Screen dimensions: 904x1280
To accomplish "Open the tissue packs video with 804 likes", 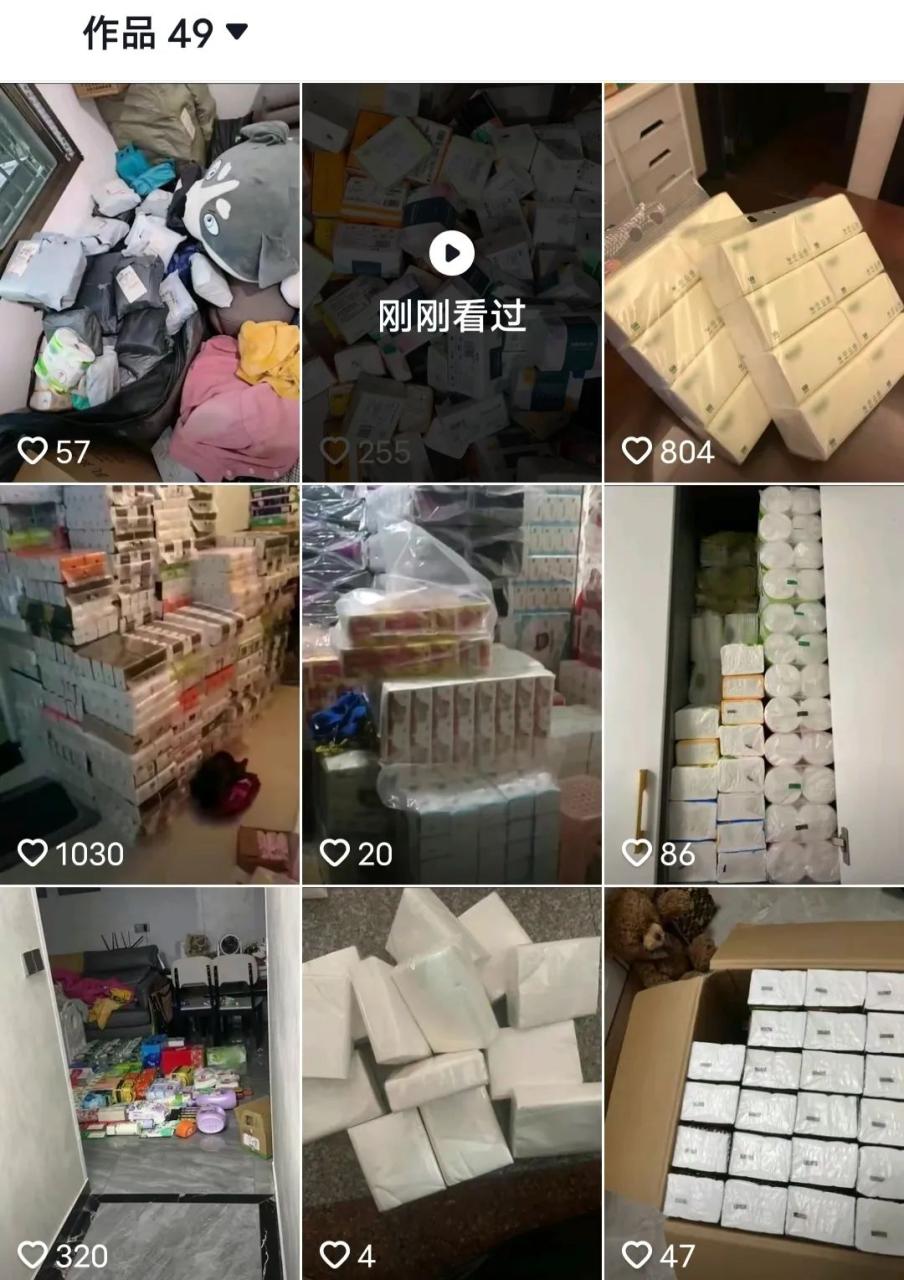I will tap(754, 283).
